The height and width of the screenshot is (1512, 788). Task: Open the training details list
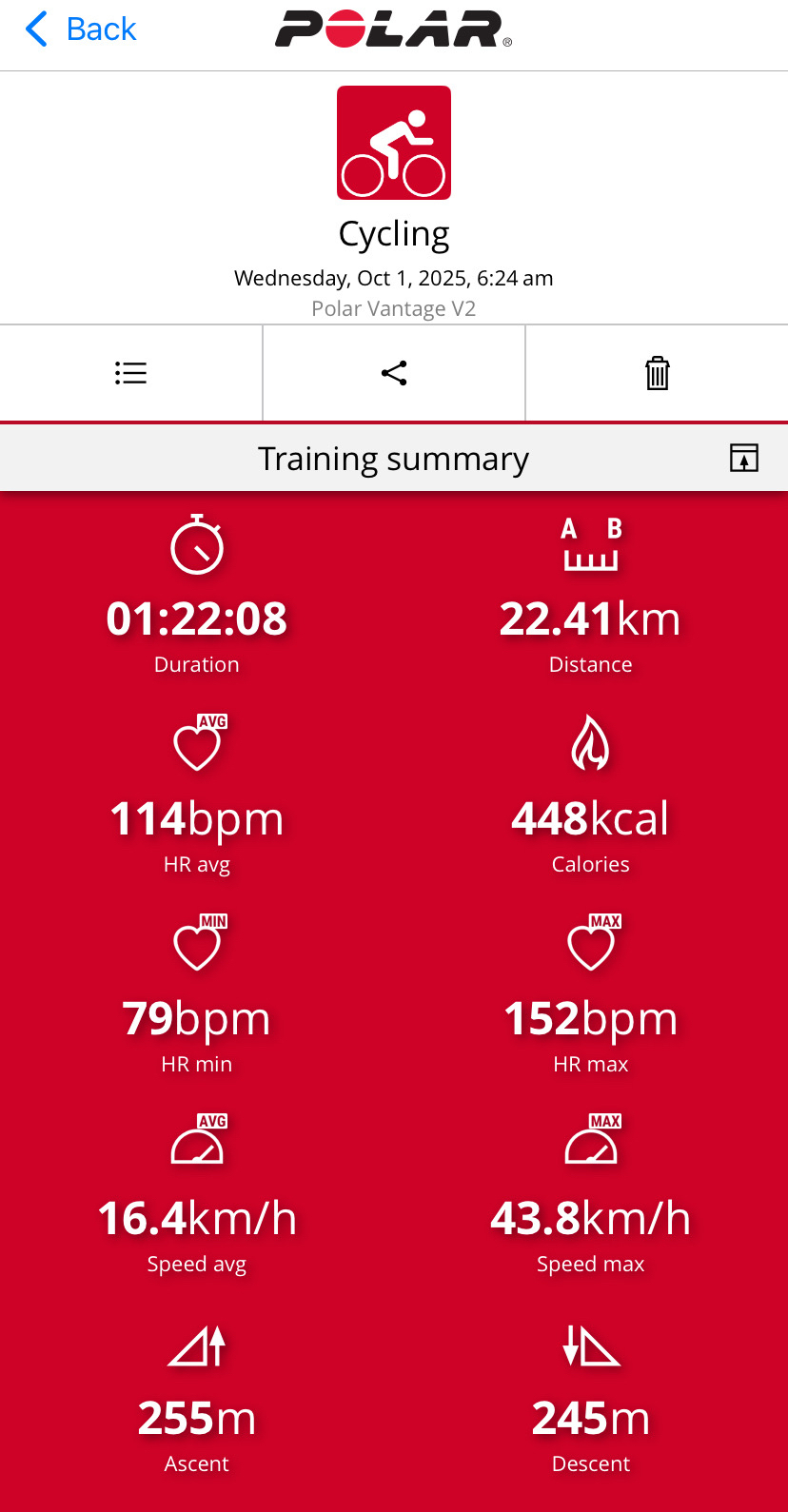(130, 373)
